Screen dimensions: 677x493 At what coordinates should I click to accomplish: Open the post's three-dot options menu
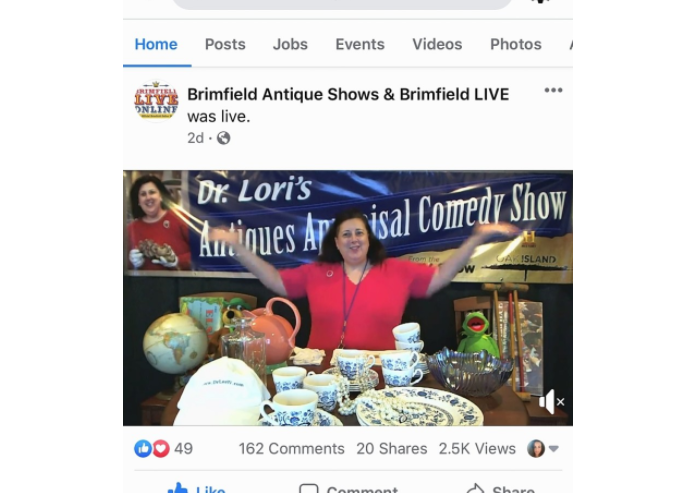(553, 91)
